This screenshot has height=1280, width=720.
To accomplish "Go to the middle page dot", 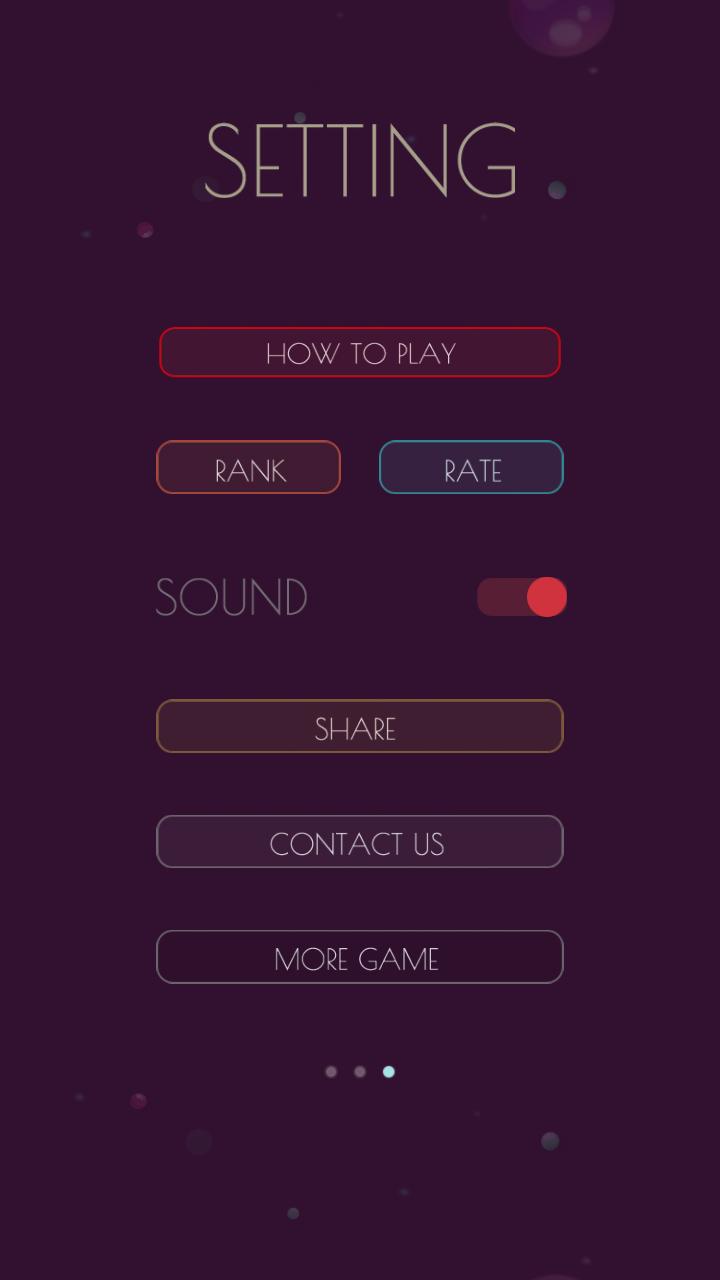I will pos(360,1072).
